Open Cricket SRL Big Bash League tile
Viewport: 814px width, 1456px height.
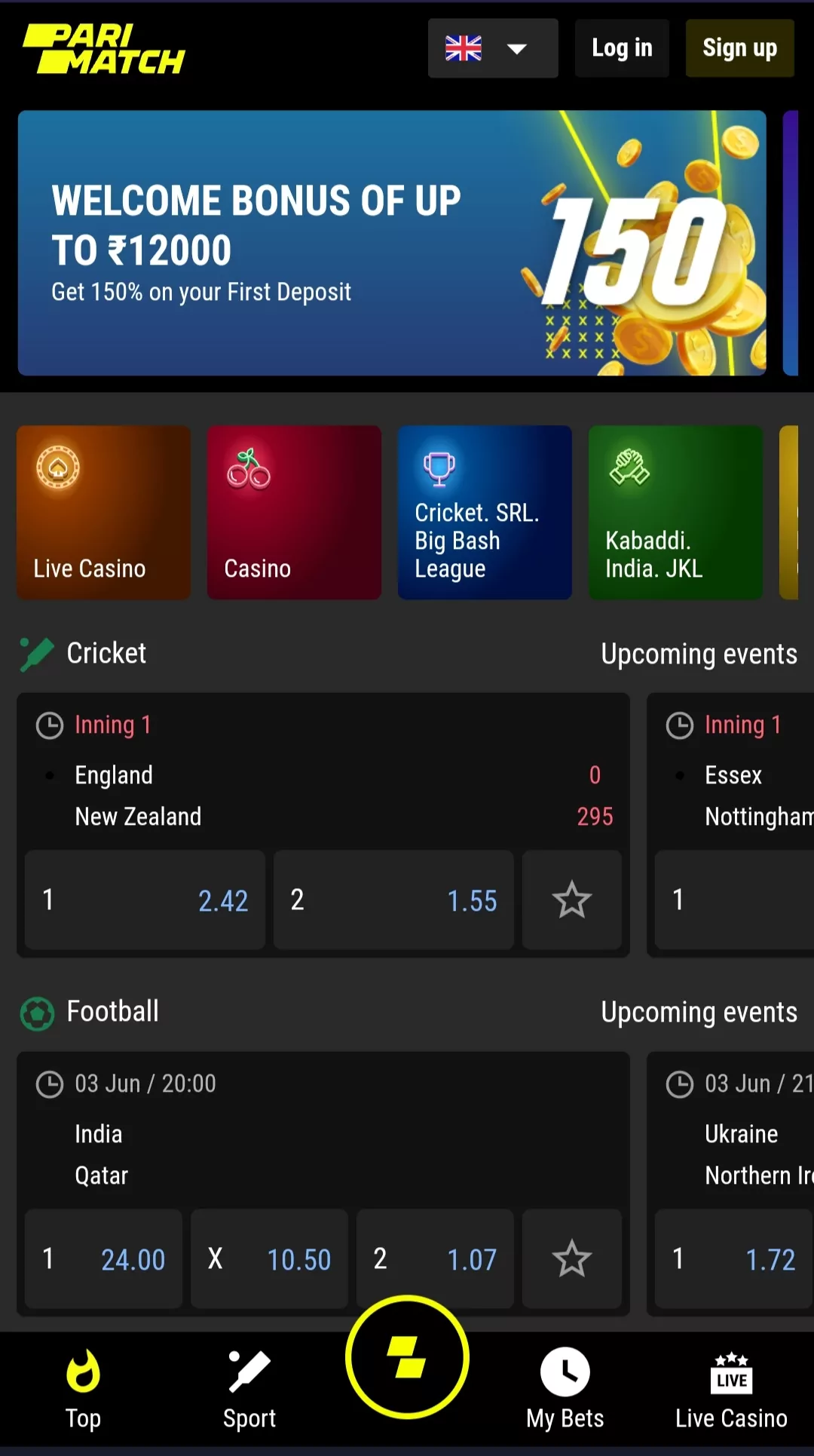pos(485,512)
